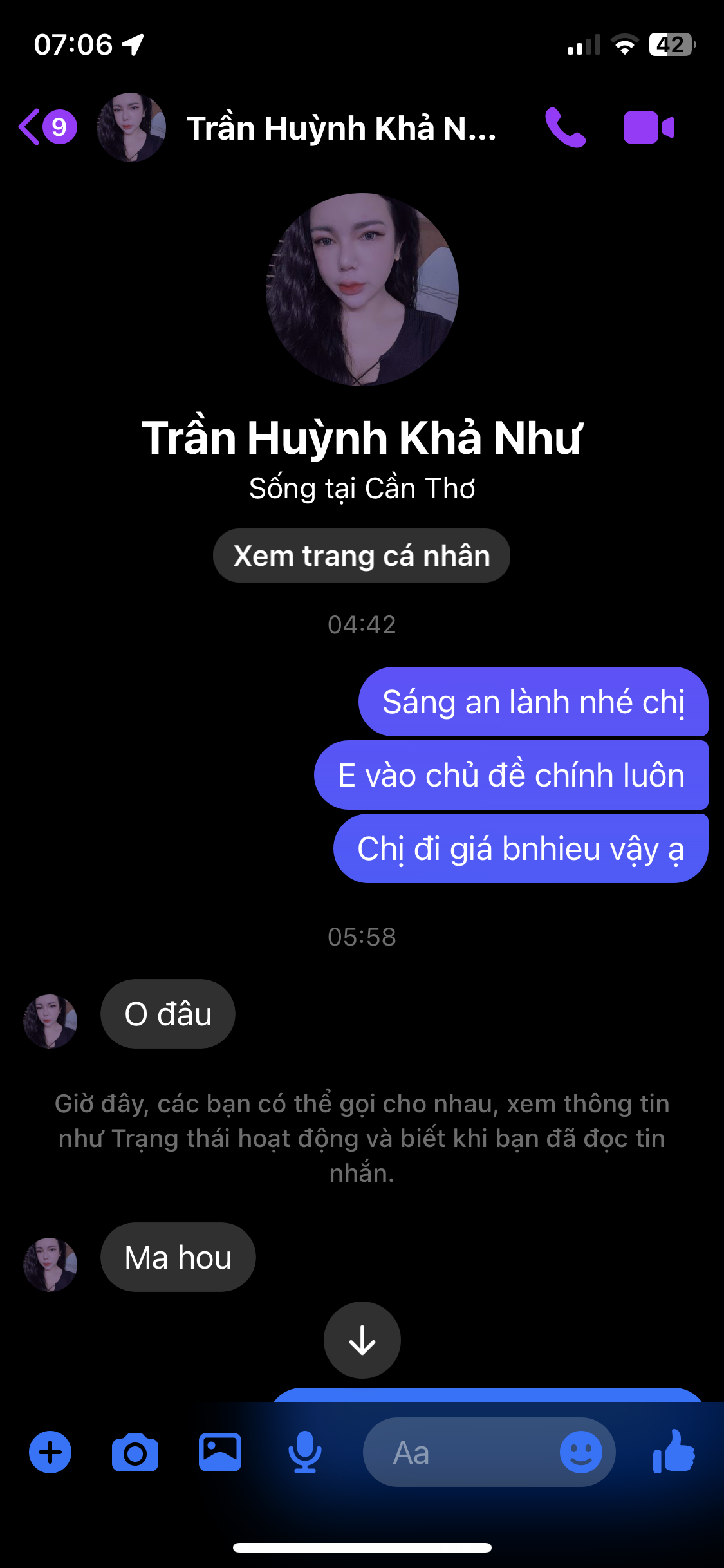Send a thumbs-up like
Screen dimensions: 724x1568
pos(673,1452)
